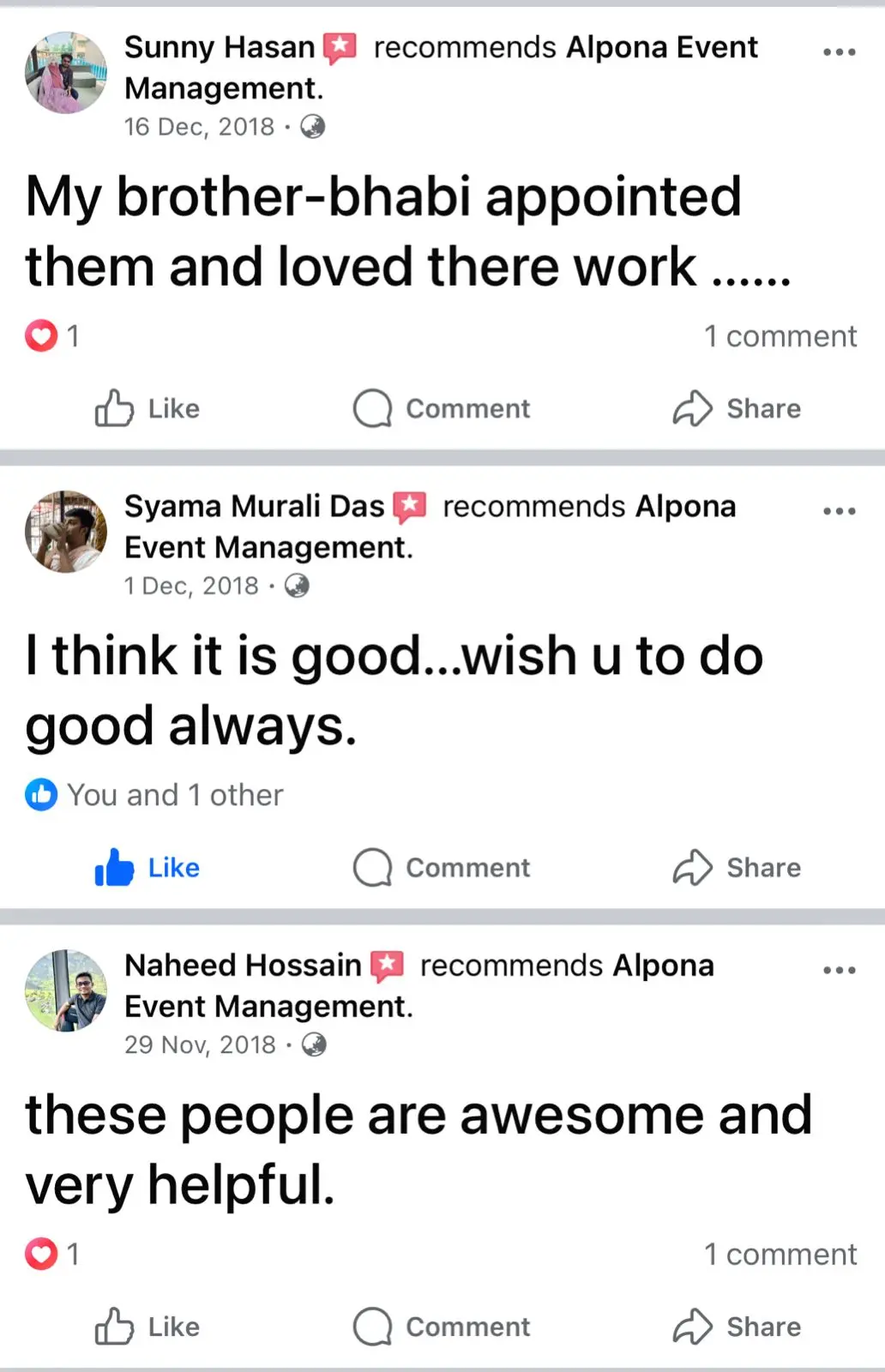Comment on Naheed Hossain's recommendation
This screenshot has height=1372, width=885.
[x=442, y=1327]
